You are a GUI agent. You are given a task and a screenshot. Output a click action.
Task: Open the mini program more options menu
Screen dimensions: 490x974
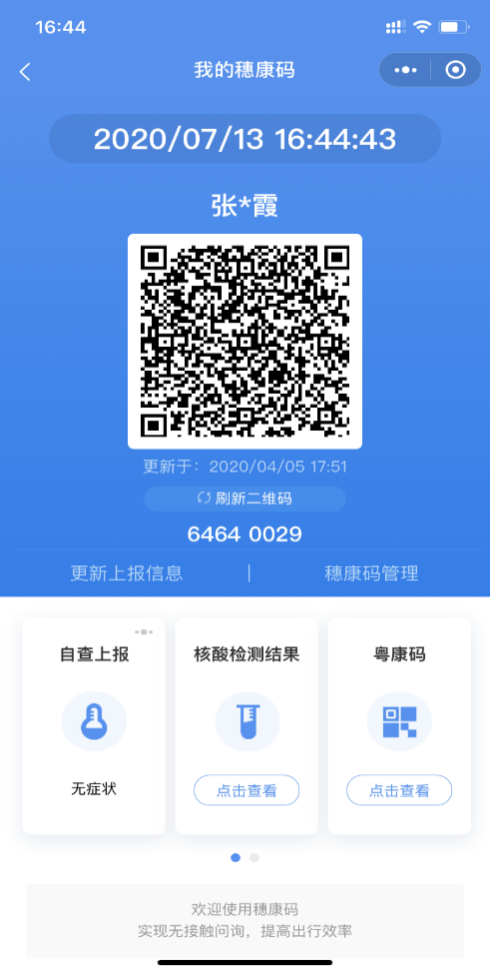pyautogui.click(x=406, y=70)
